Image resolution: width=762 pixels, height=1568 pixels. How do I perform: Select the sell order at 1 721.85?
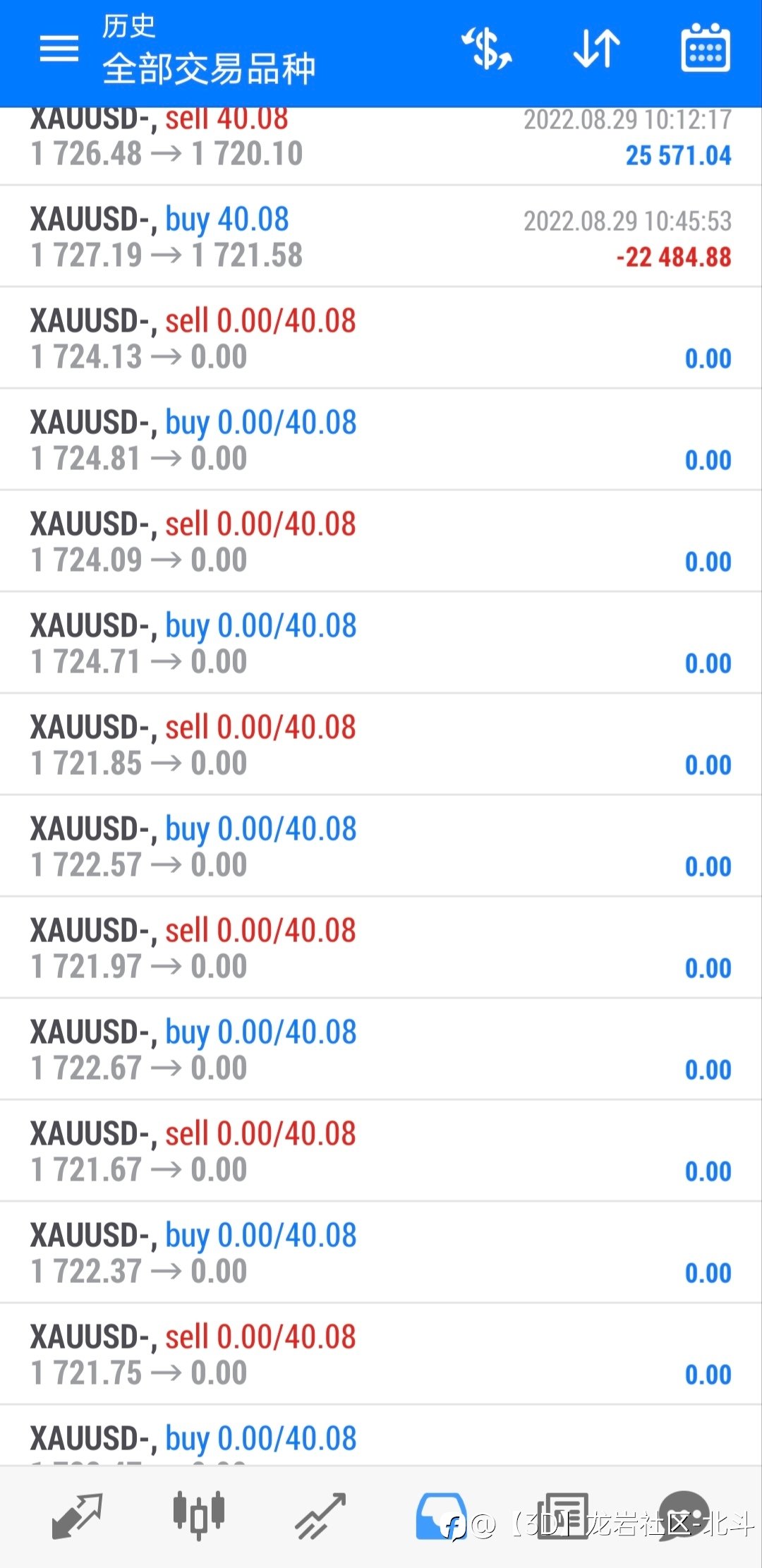(381, 744)
